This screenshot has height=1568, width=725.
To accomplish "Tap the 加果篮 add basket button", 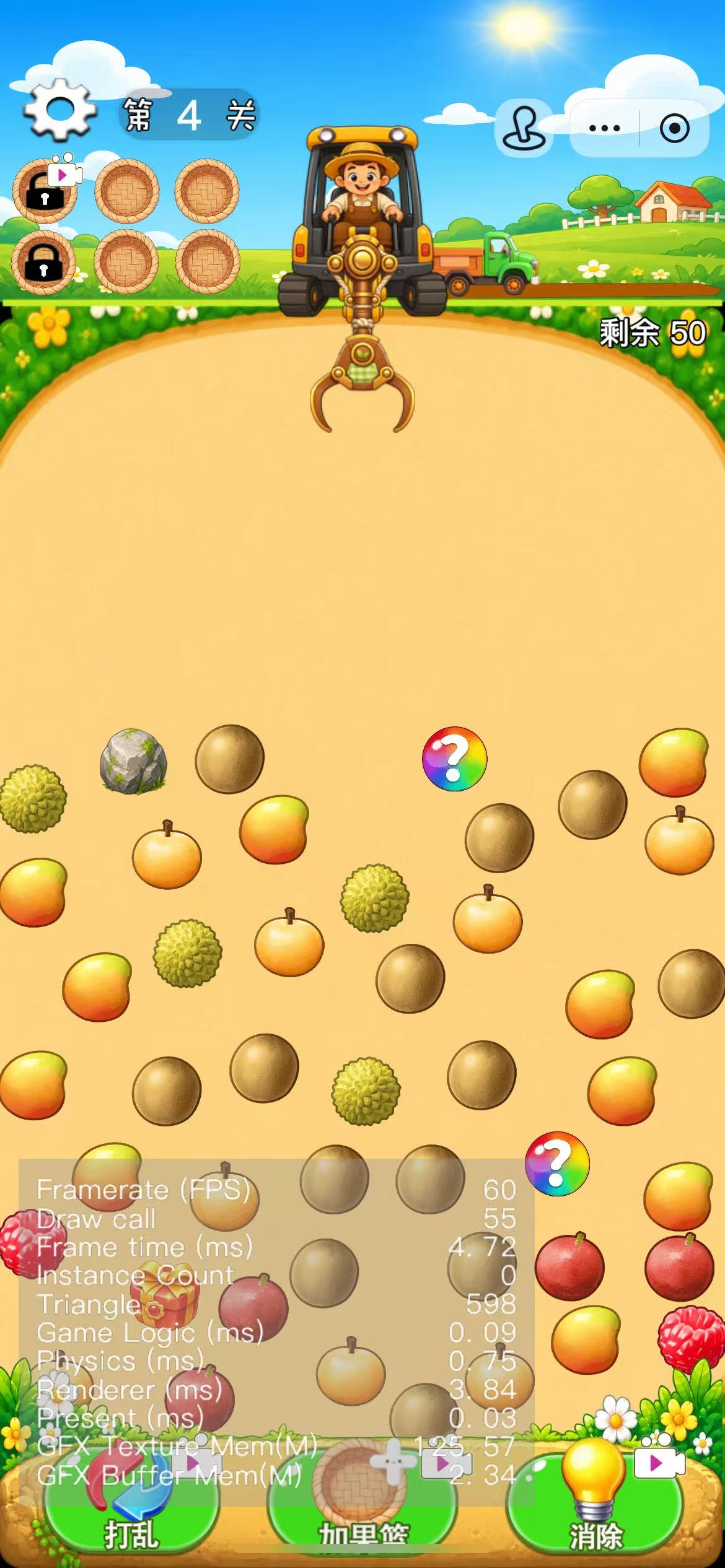I will pos(363,1502).
